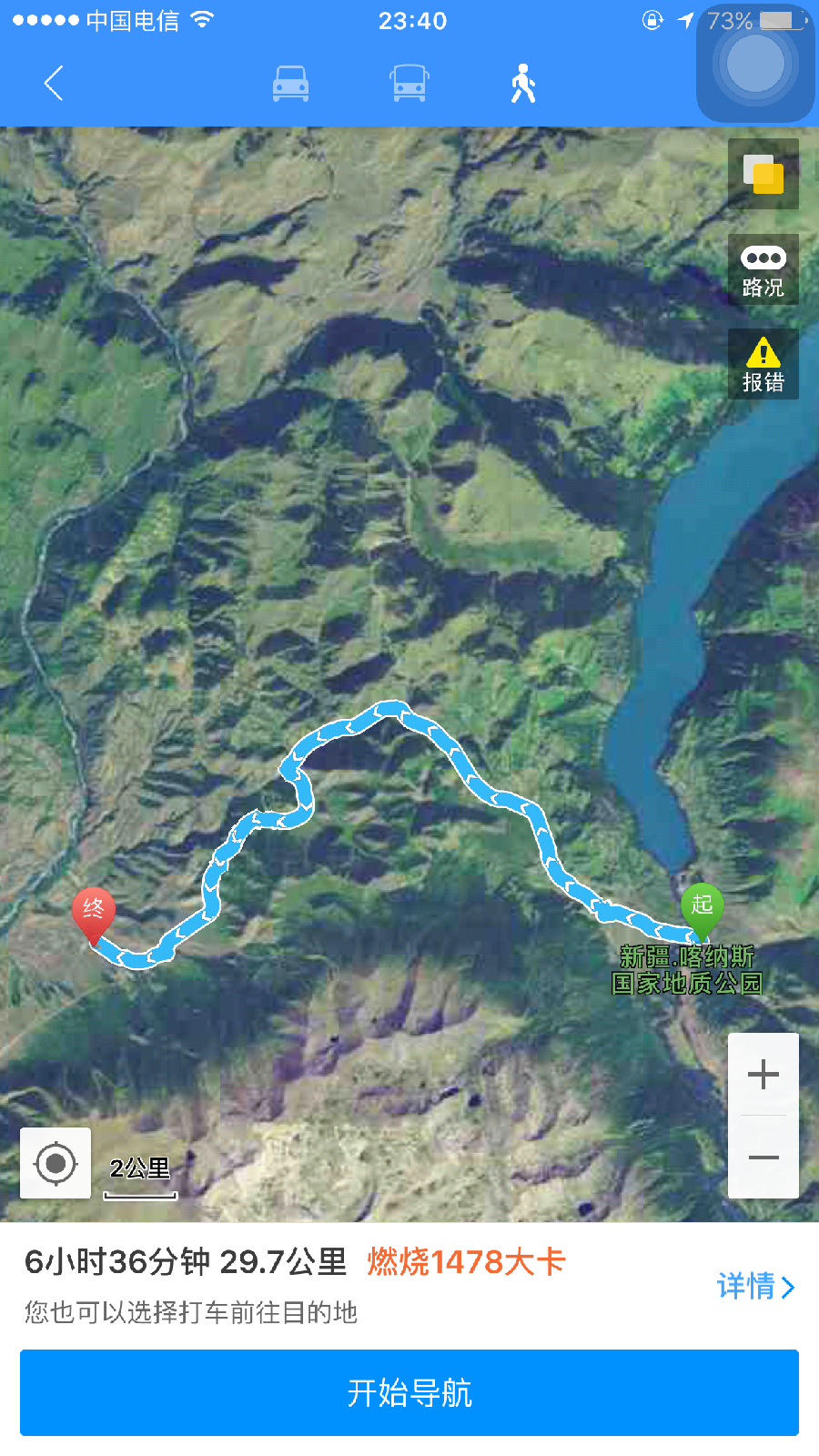Tap the AssistiveTouch floating button
819x1456 pixels.
click(x=755, y=64)
